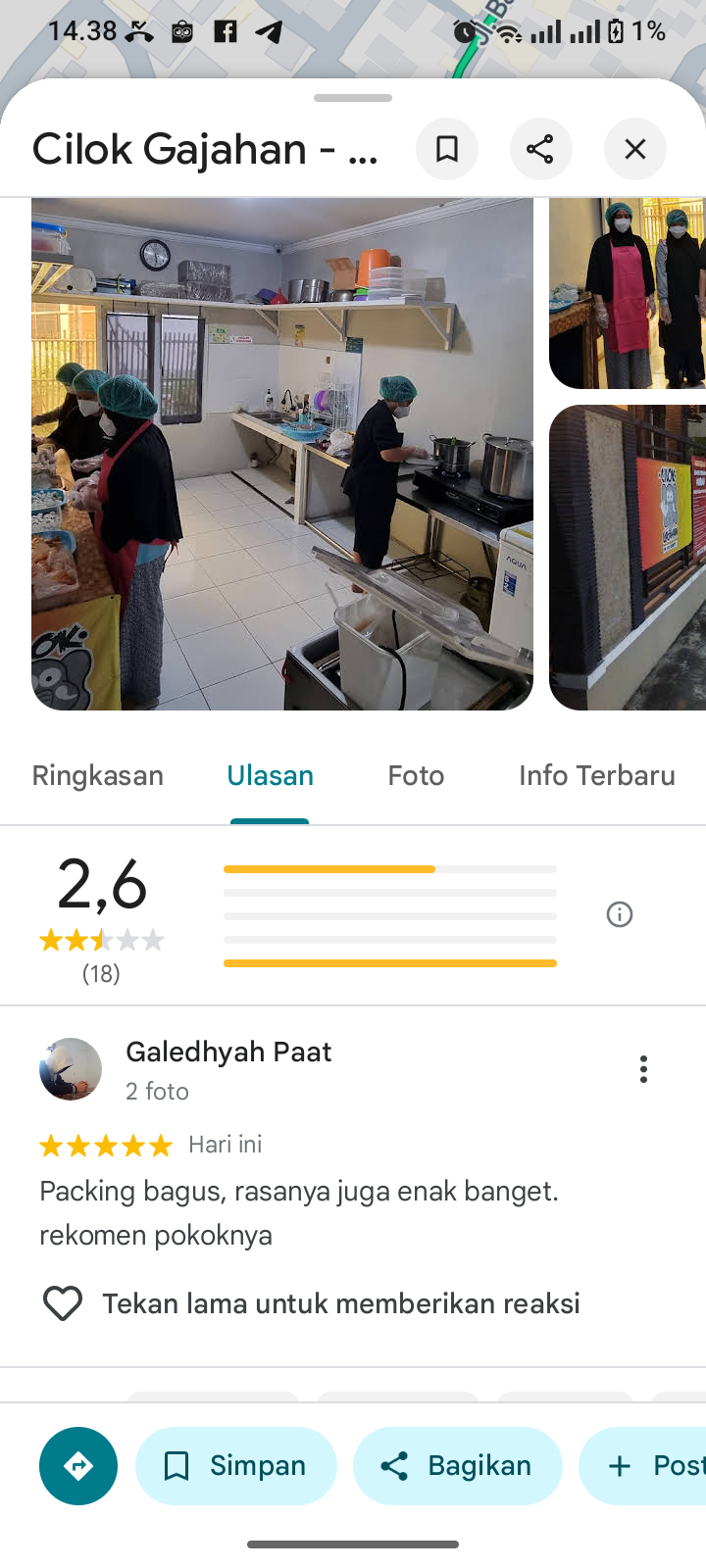Viewport: 706px width, 1568px height.
Task: Go to the Foto tab
Action: pos(416,776)
